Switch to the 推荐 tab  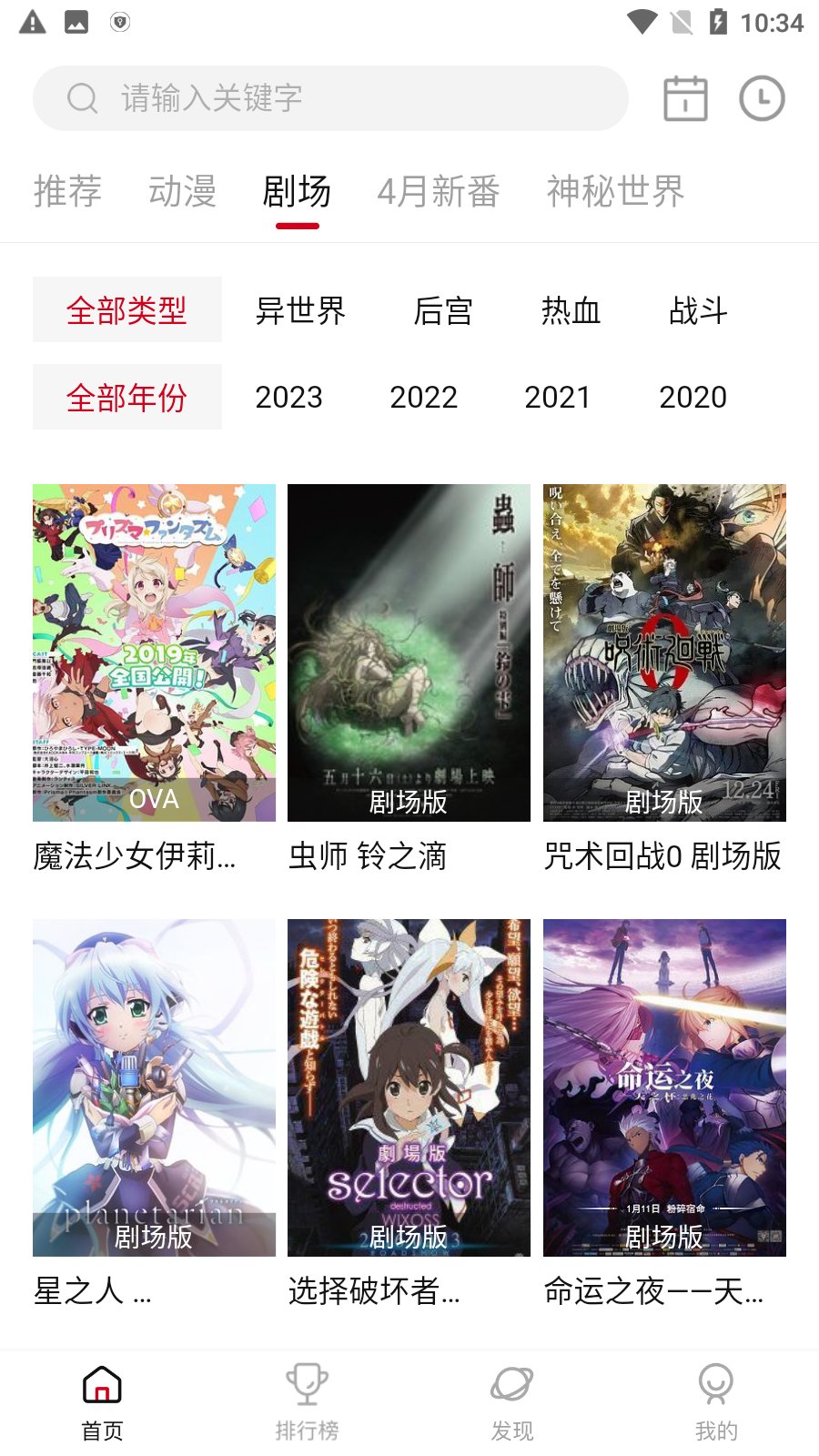pyautogui.click(x=67, y=192)
